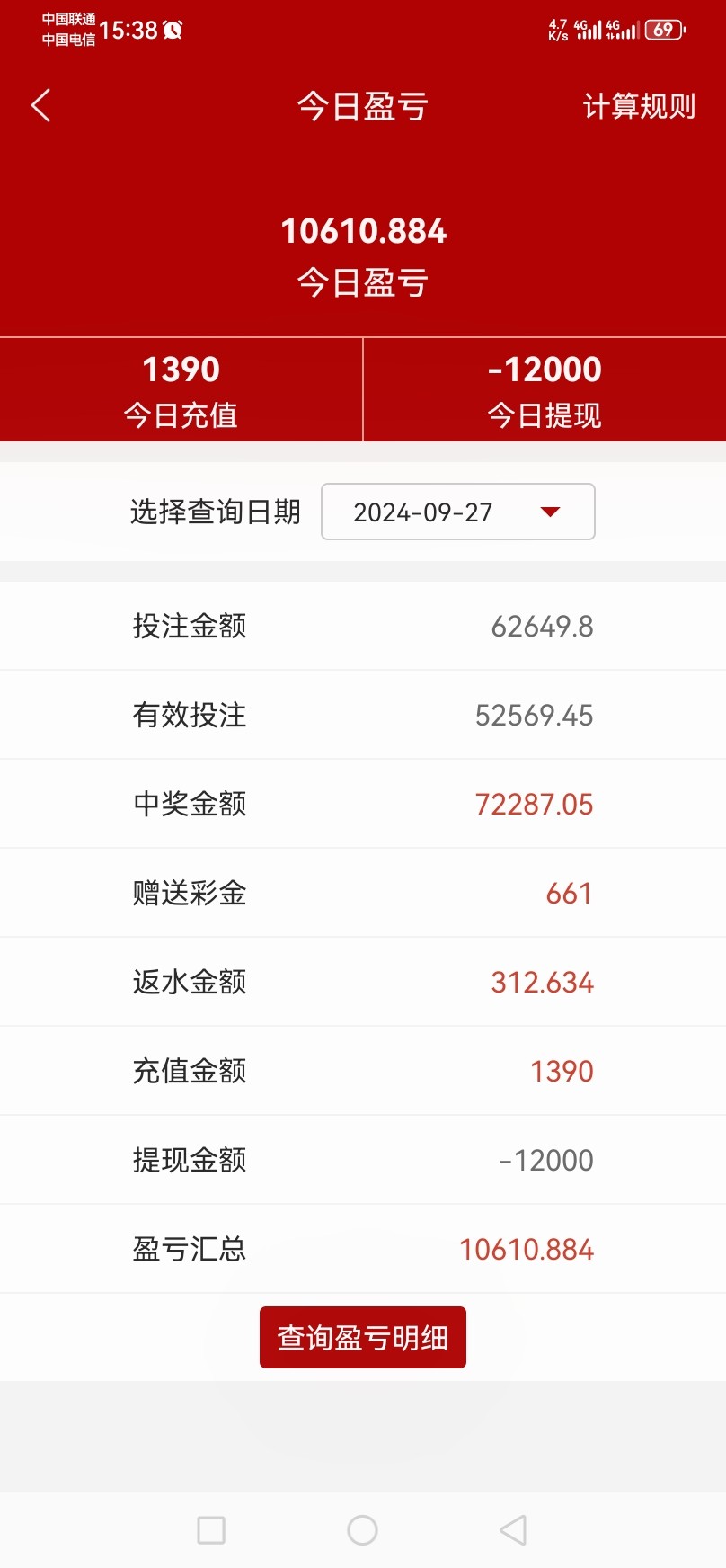This screenshot has width=726, height=1568.
Task: Open the 2024-09-27 date dropdown
Action: click(458, 512)
